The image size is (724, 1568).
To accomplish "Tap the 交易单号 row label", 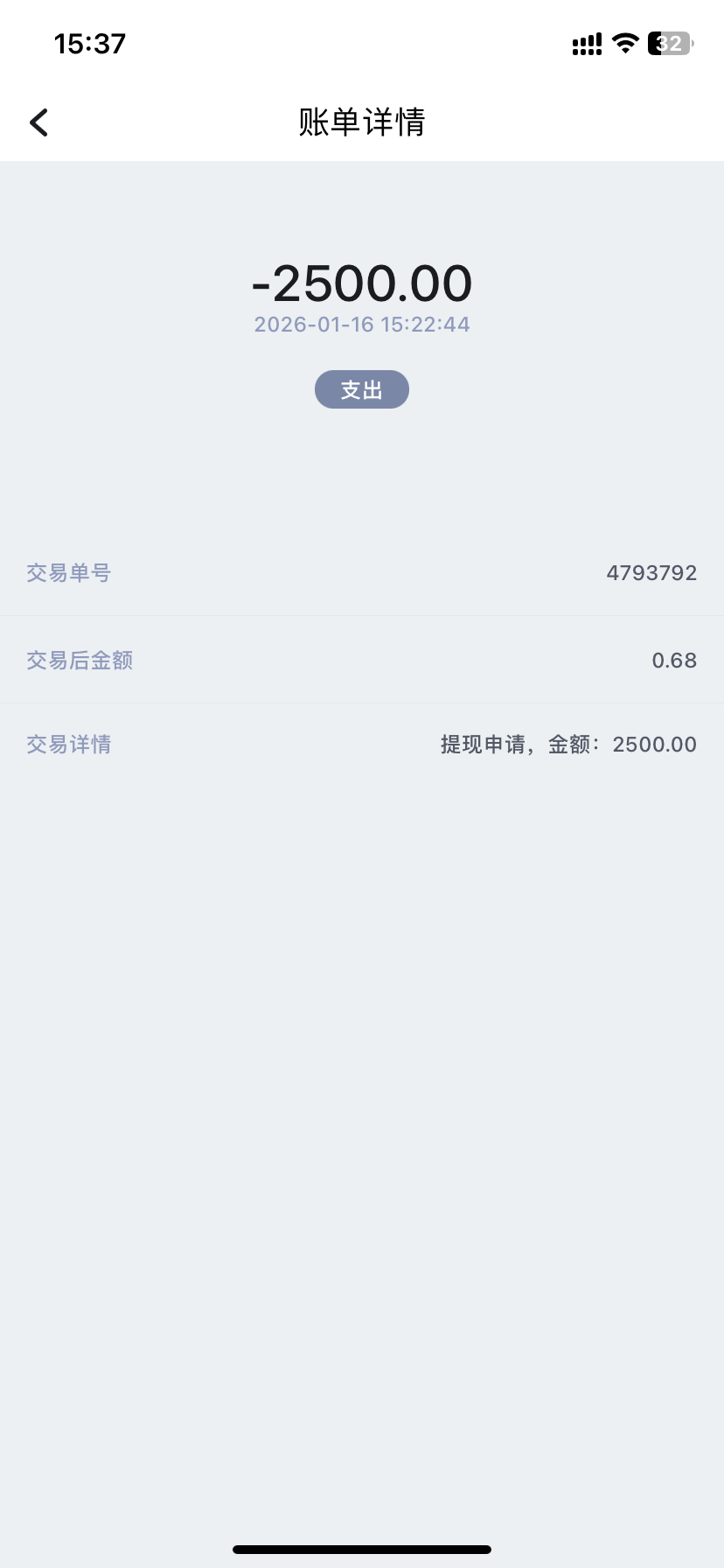I will coord(68,573).
